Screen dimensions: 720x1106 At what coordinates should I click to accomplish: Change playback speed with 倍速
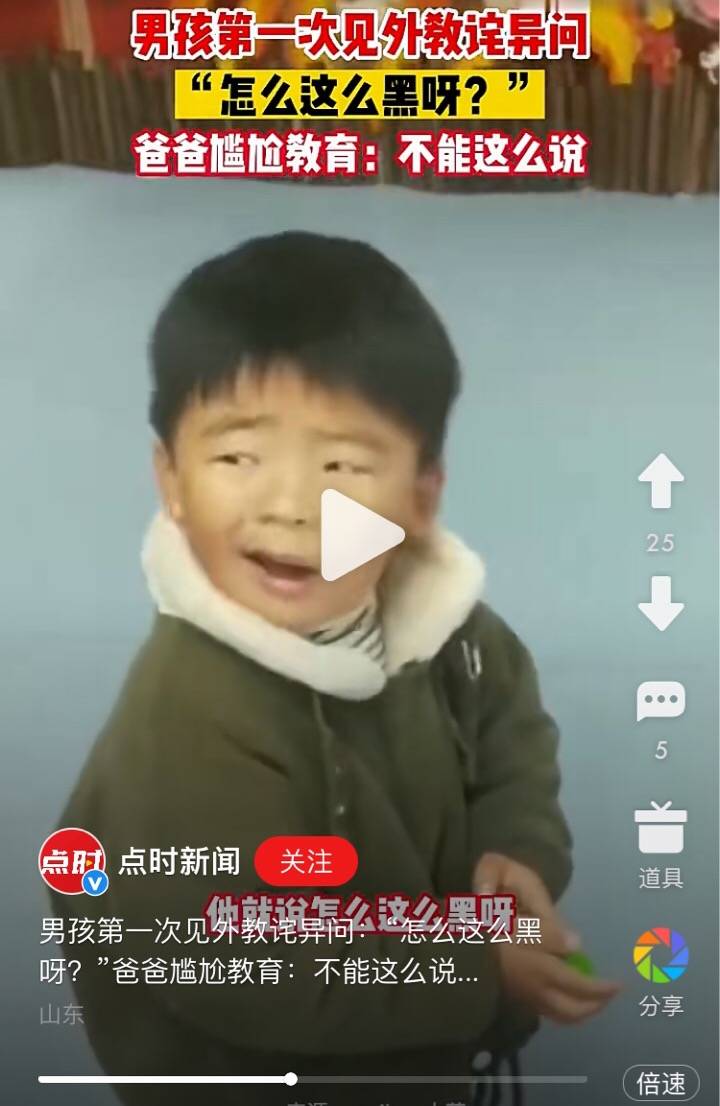[x=661, y=1083]
